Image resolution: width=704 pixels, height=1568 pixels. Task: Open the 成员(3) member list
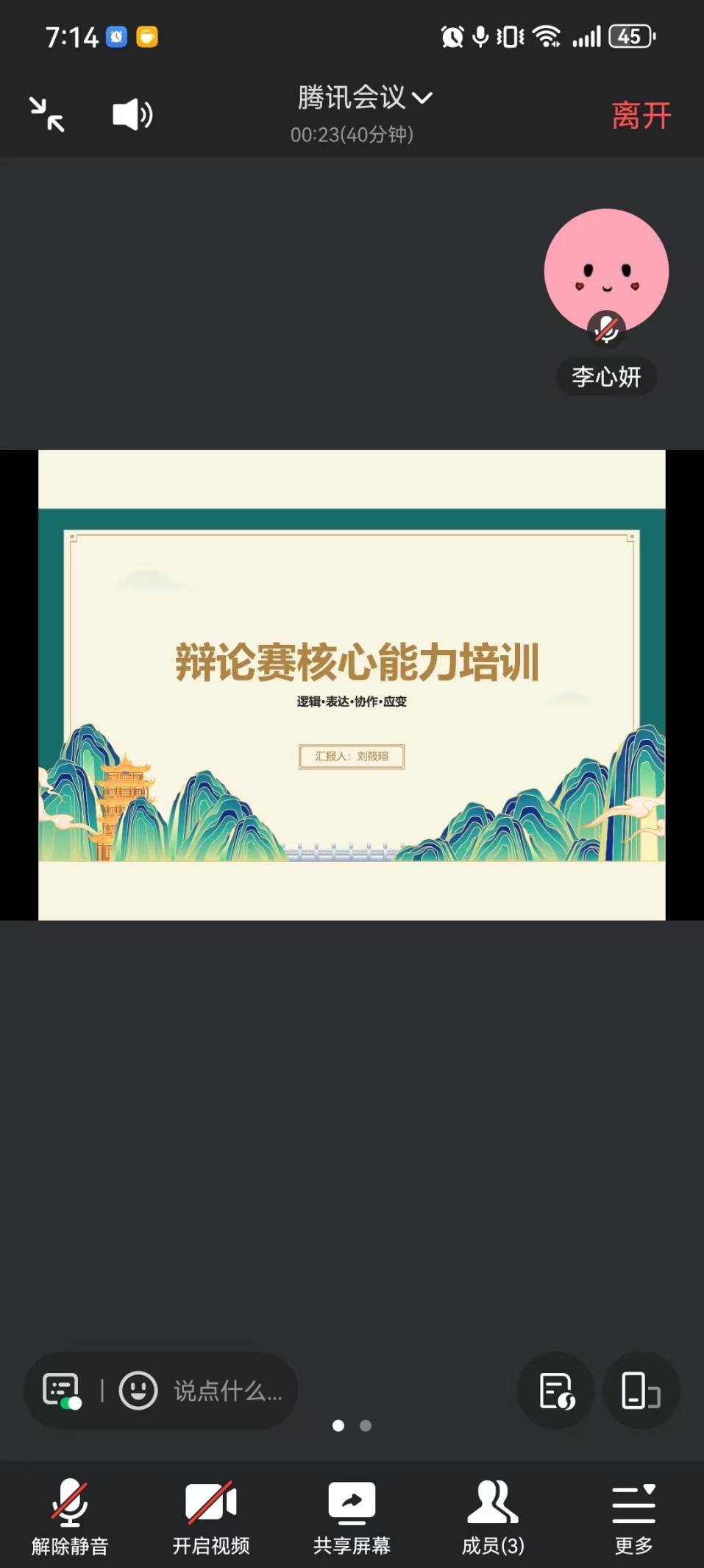493,1516
